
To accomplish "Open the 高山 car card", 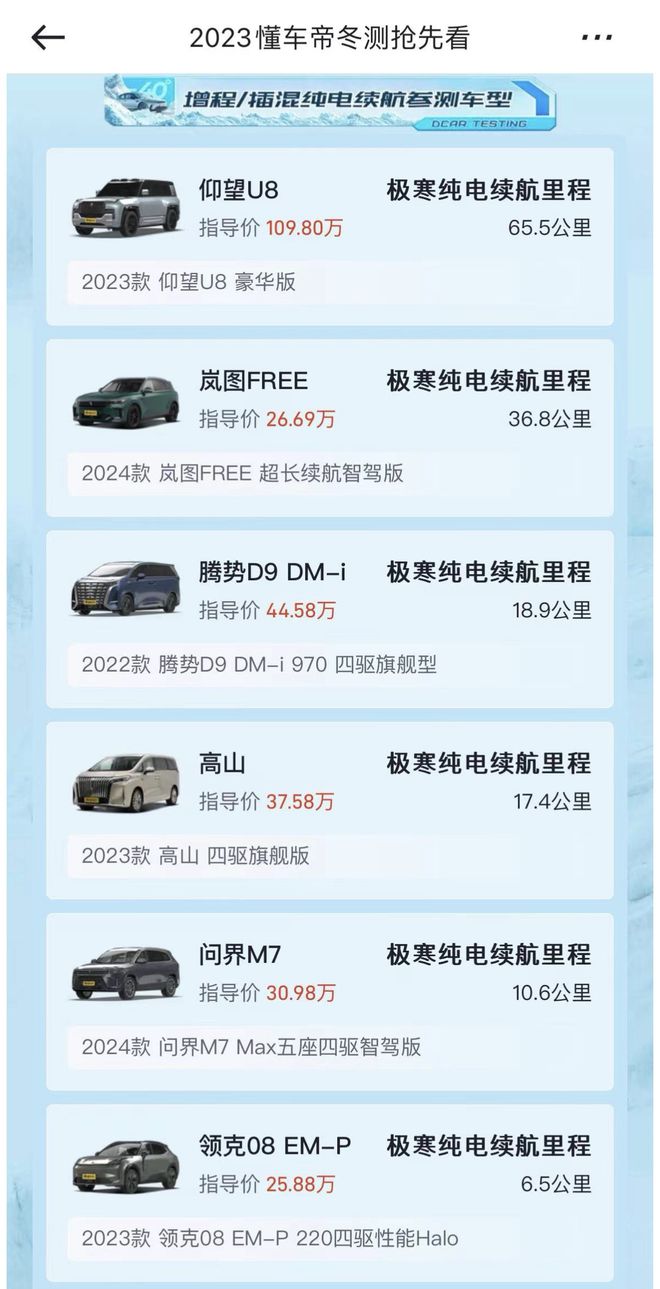I will pyautogui.click(x=330, y=809).
